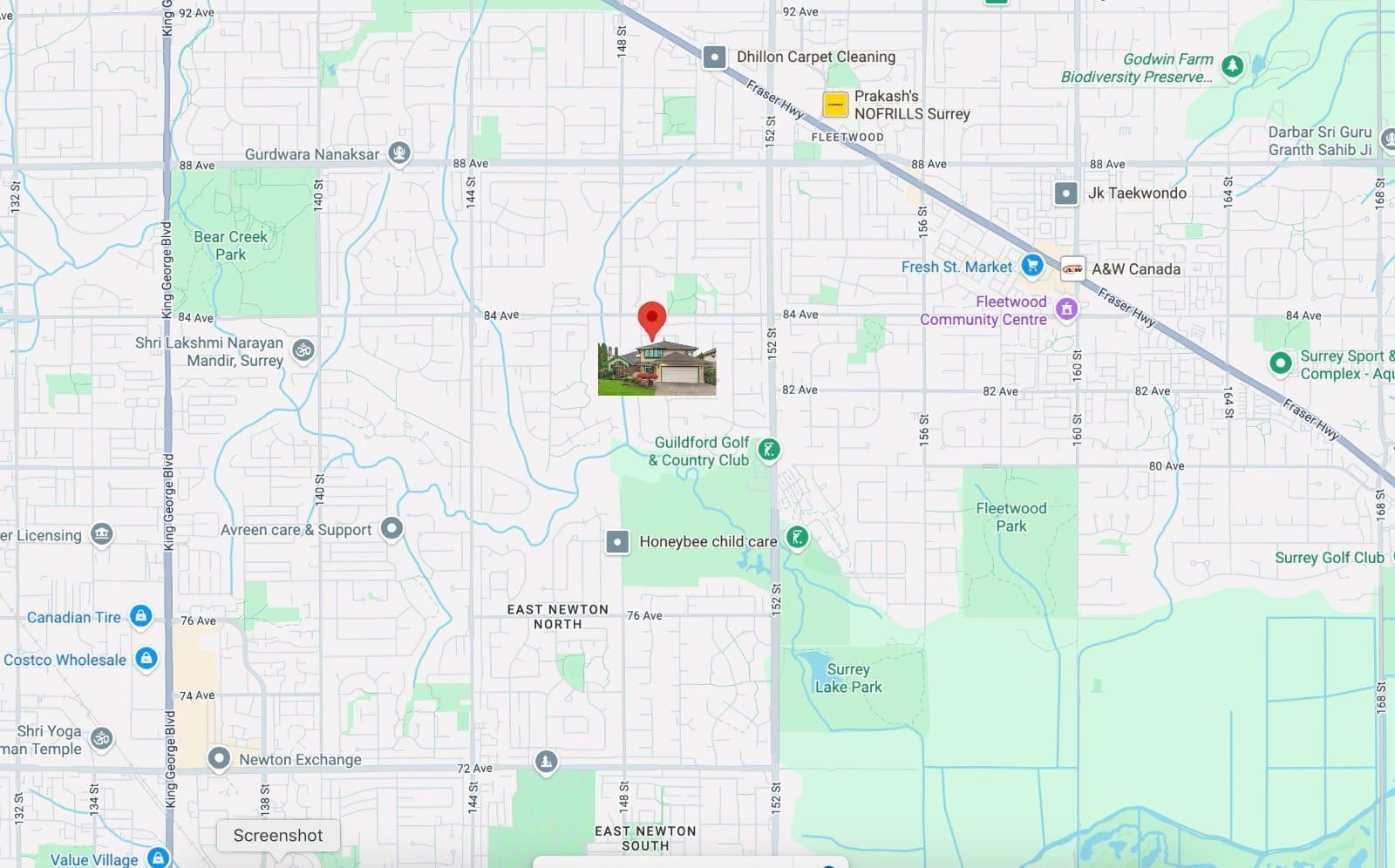Open Prakash's NOFRILLS Surrey marker

click(835, 105)
